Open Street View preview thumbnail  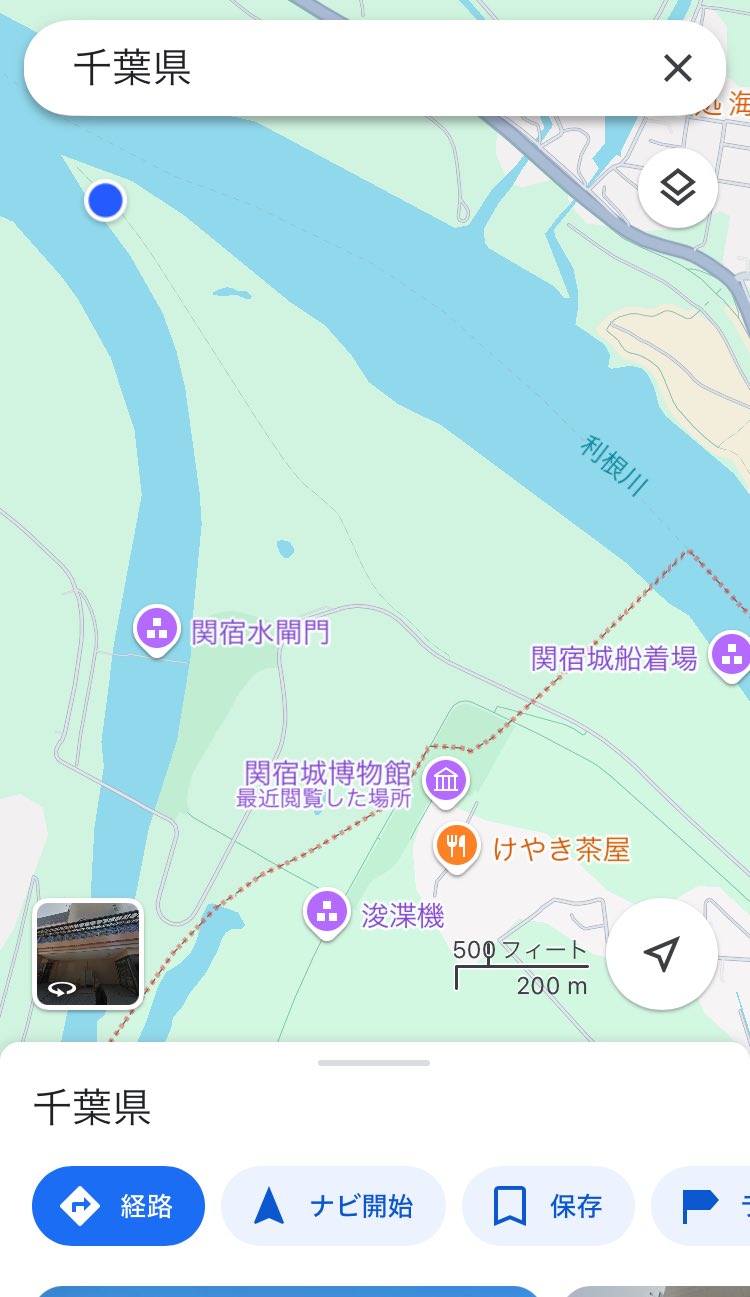pyautogui.click(x=87, y=953)
